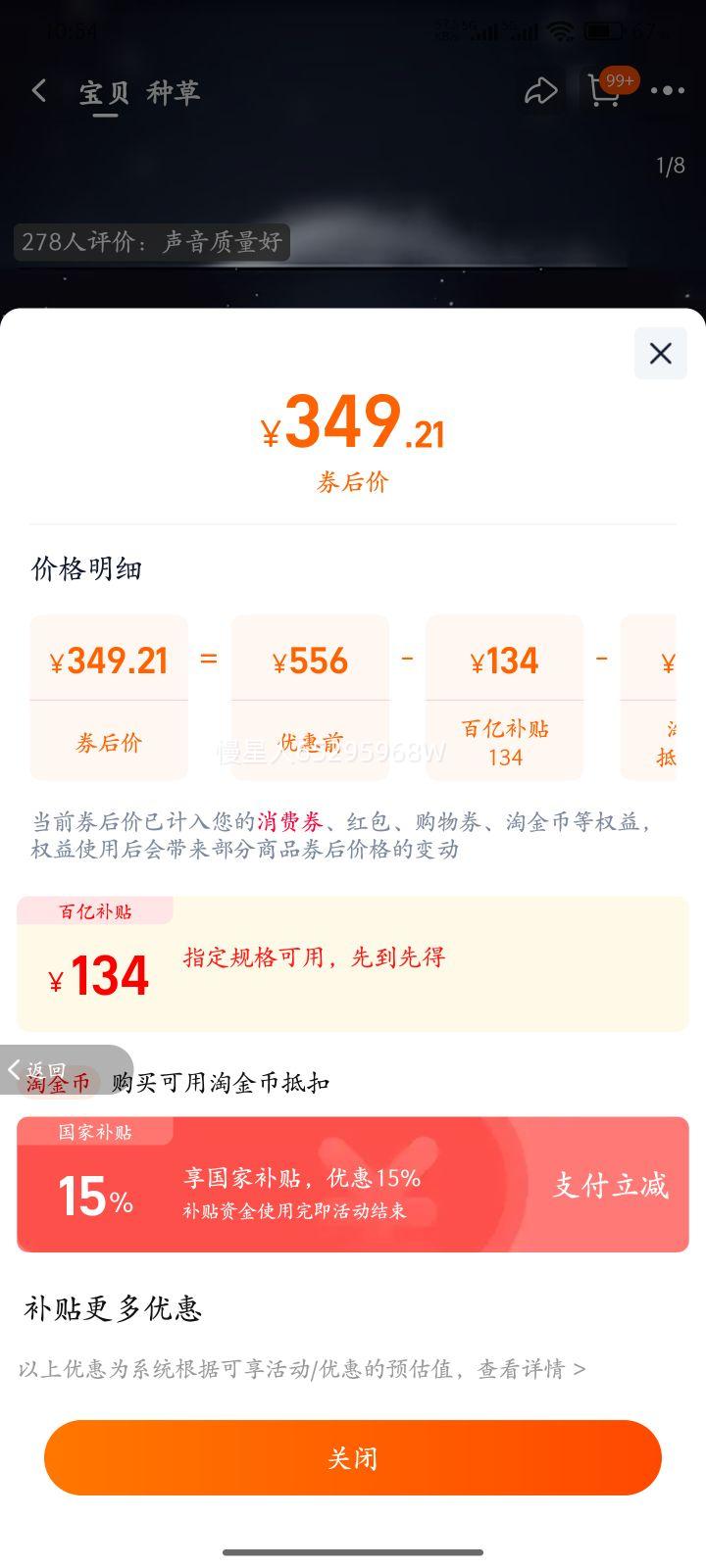Switch to the 种草 tab
This screenshot has width=706, height=1568.
(x=175, y=94)
